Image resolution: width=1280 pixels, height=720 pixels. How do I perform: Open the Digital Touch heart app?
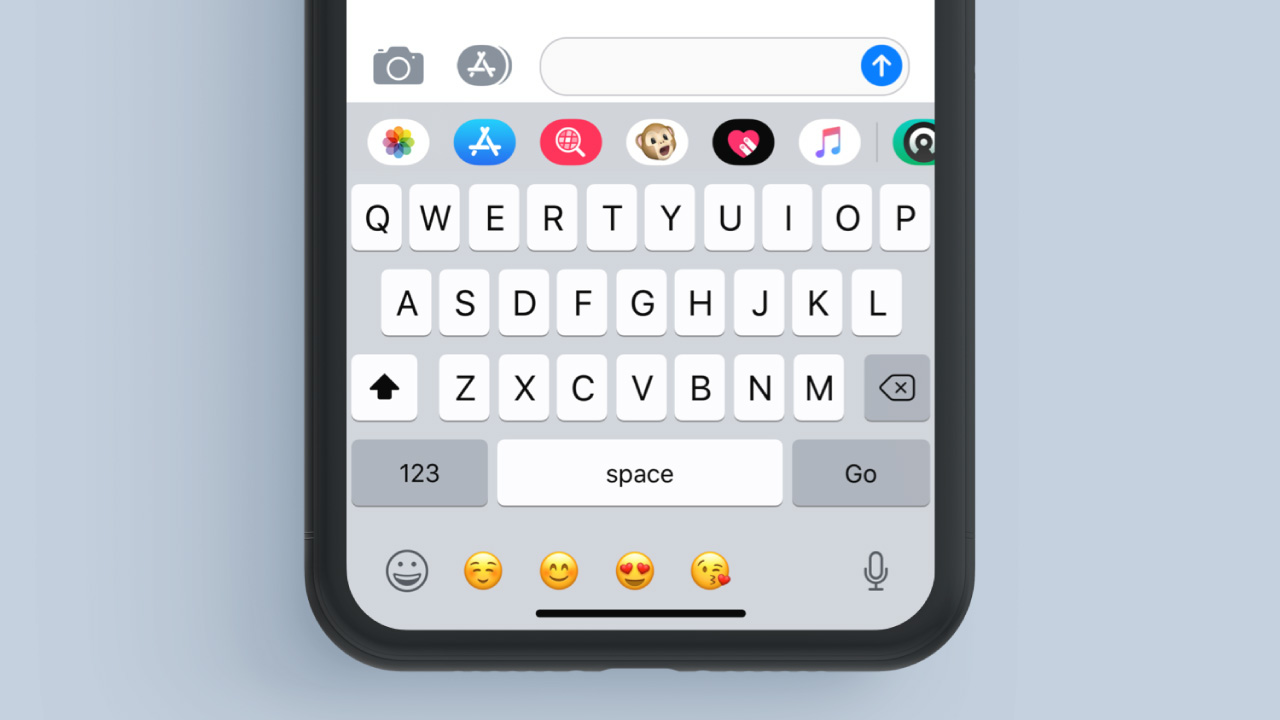click(743, 142)
